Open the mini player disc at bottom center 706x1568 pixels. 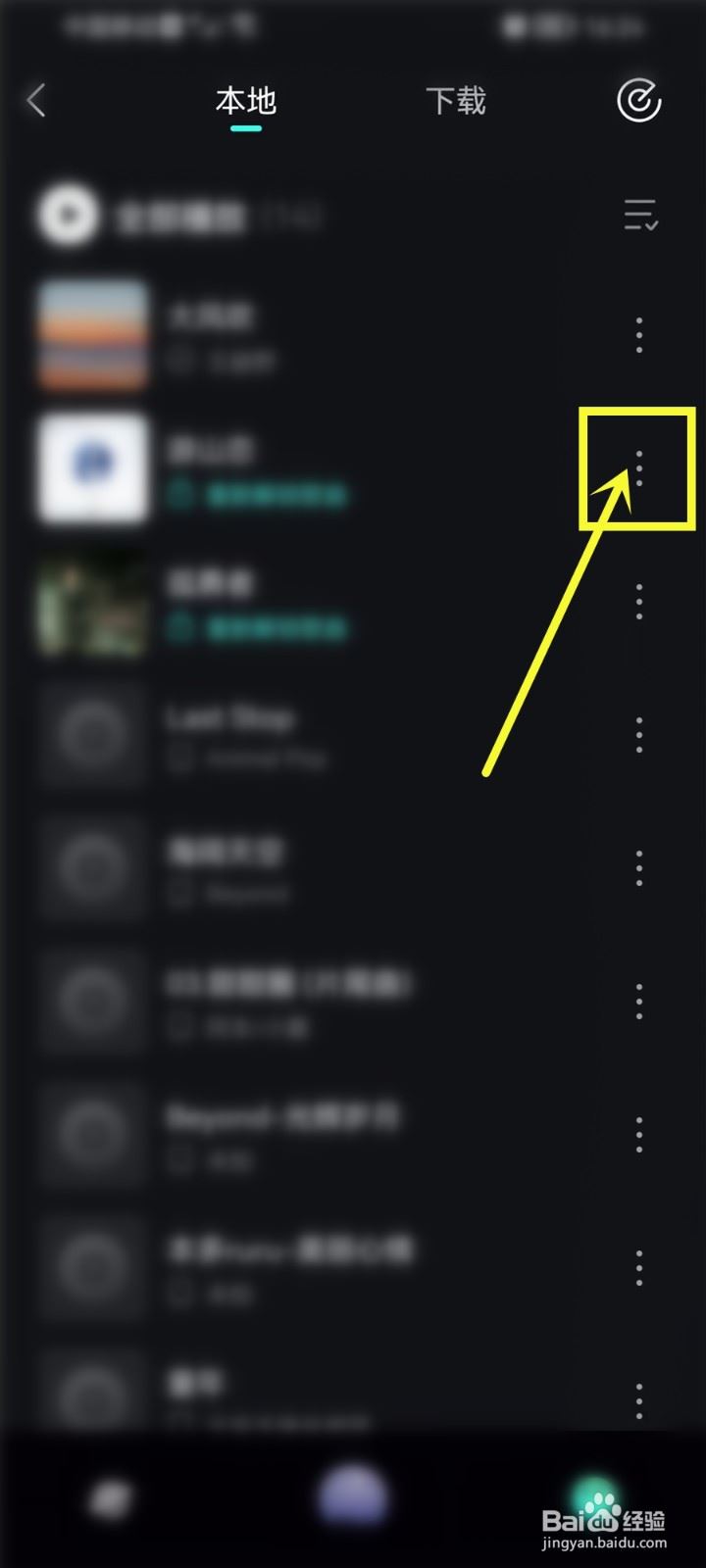point(352,1497)
